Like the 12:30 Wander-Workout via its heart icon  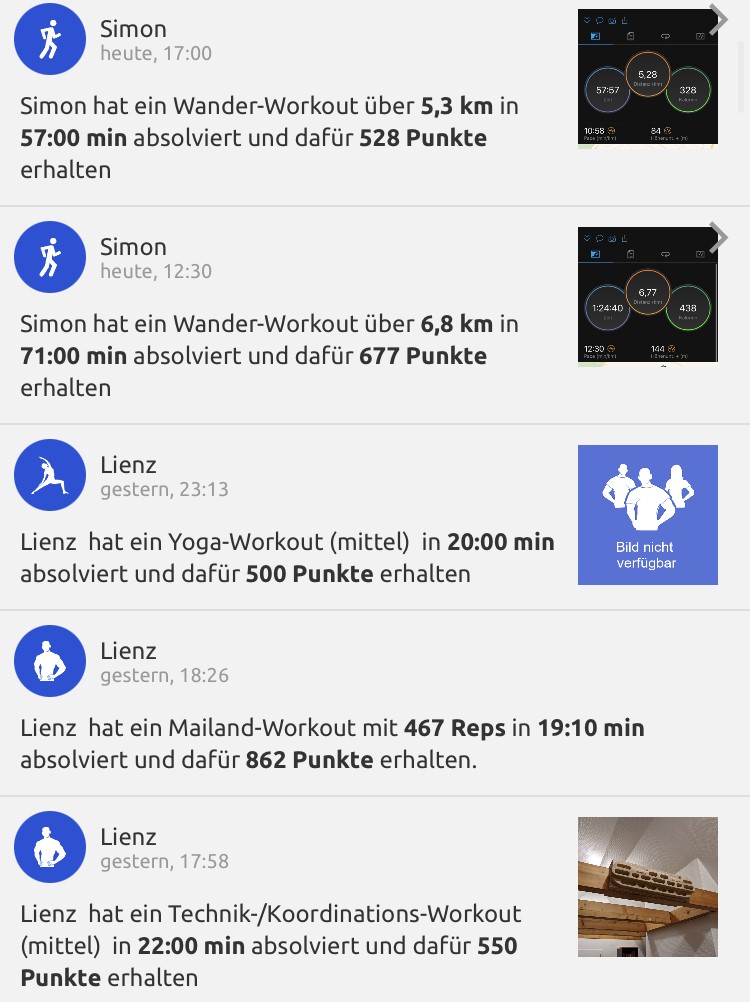[x=587, y=240]
